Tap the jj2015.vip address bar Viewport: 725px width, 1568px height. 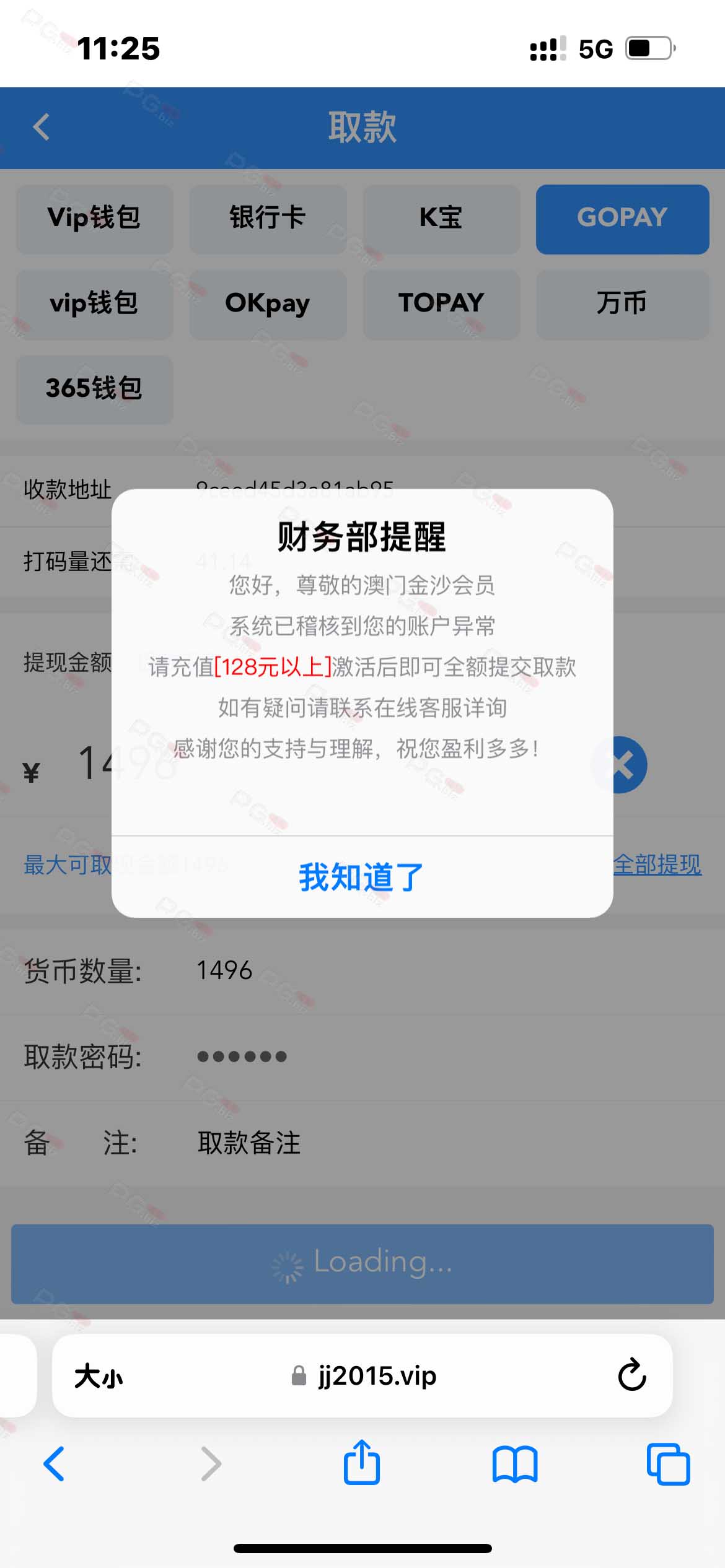pyautogui.click(x=363, y=1376)
